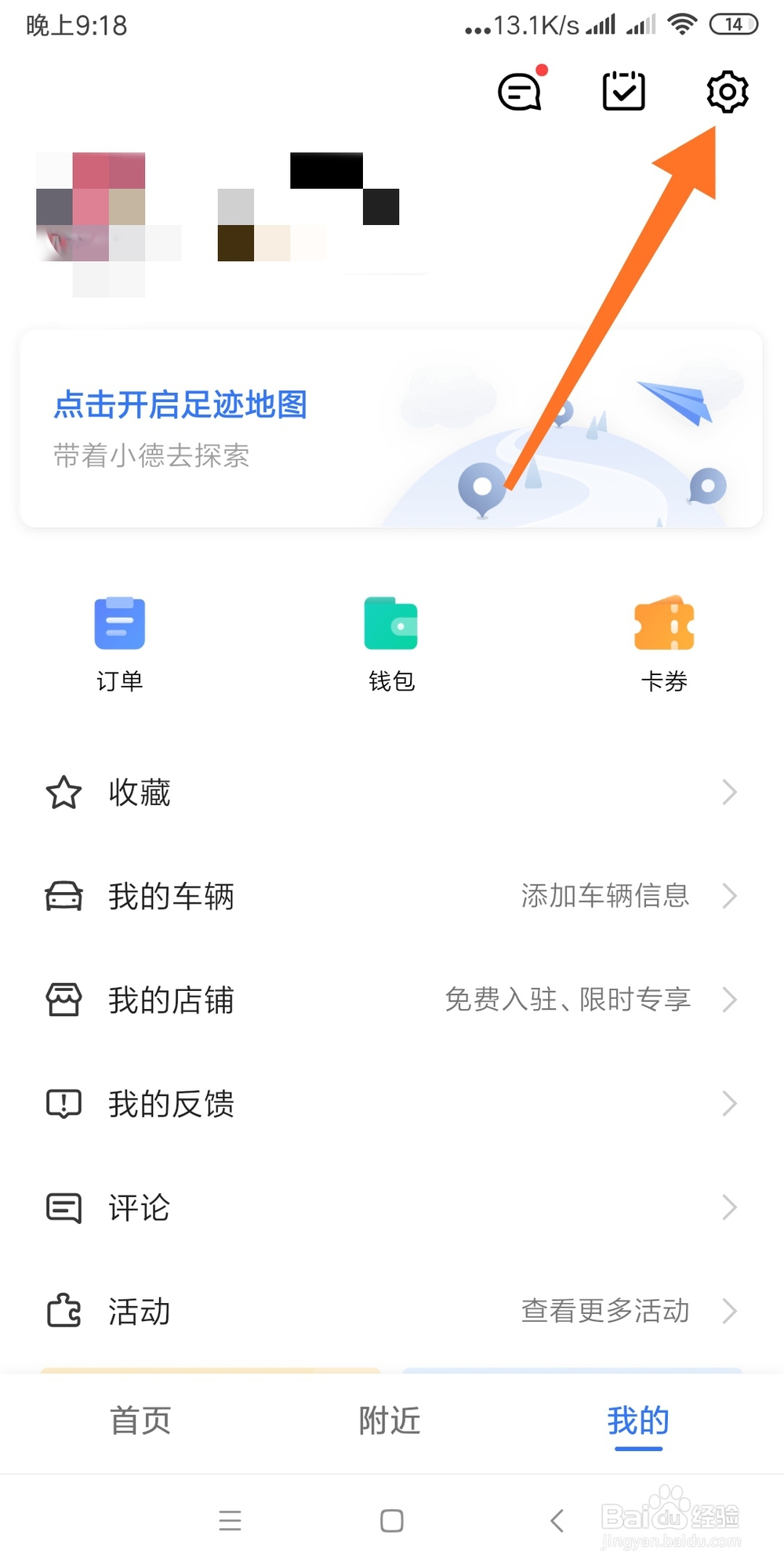Click 添加车辆信息 to add vehicle info

(x=605, y=897)
